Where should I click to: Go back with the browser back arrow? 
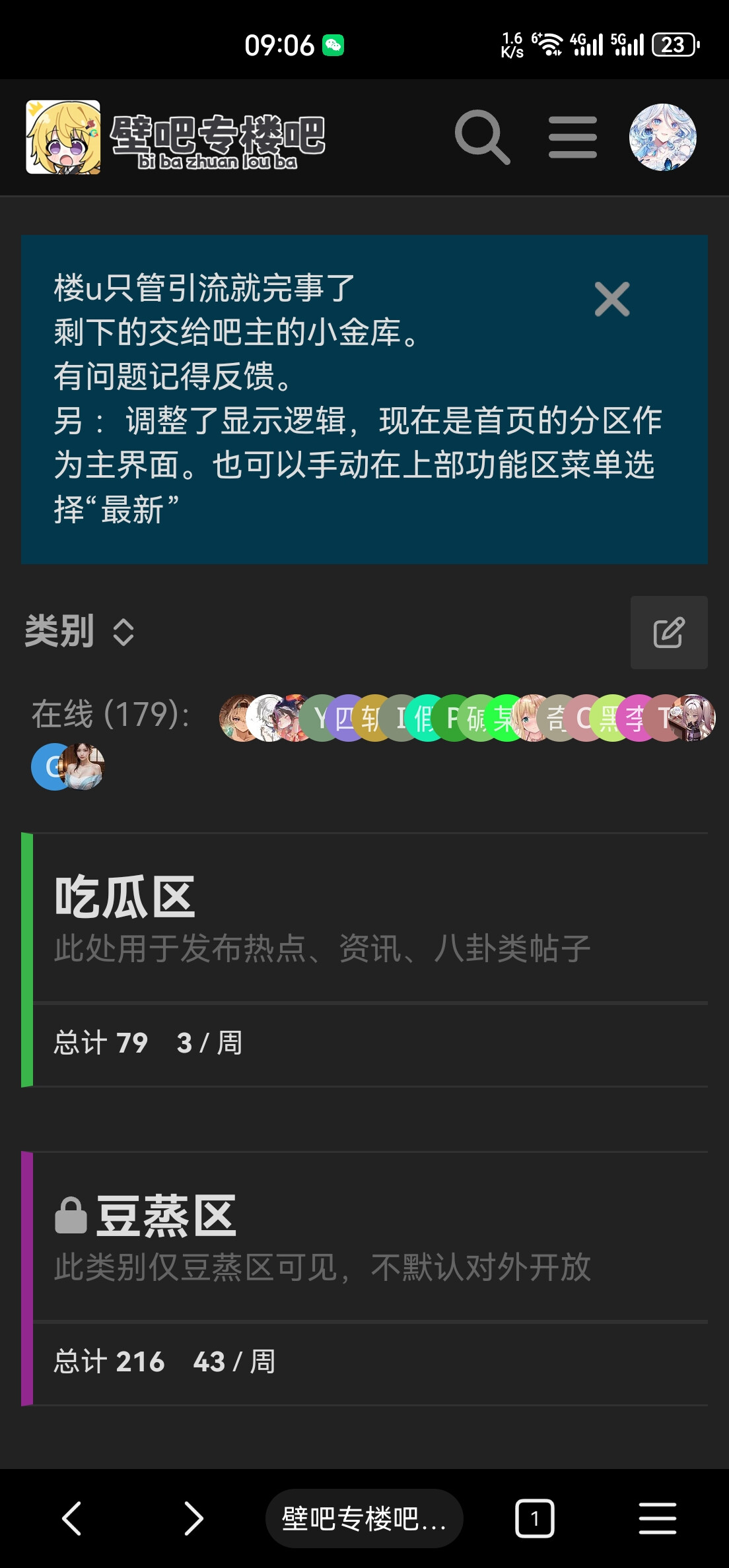(71, 1519)
